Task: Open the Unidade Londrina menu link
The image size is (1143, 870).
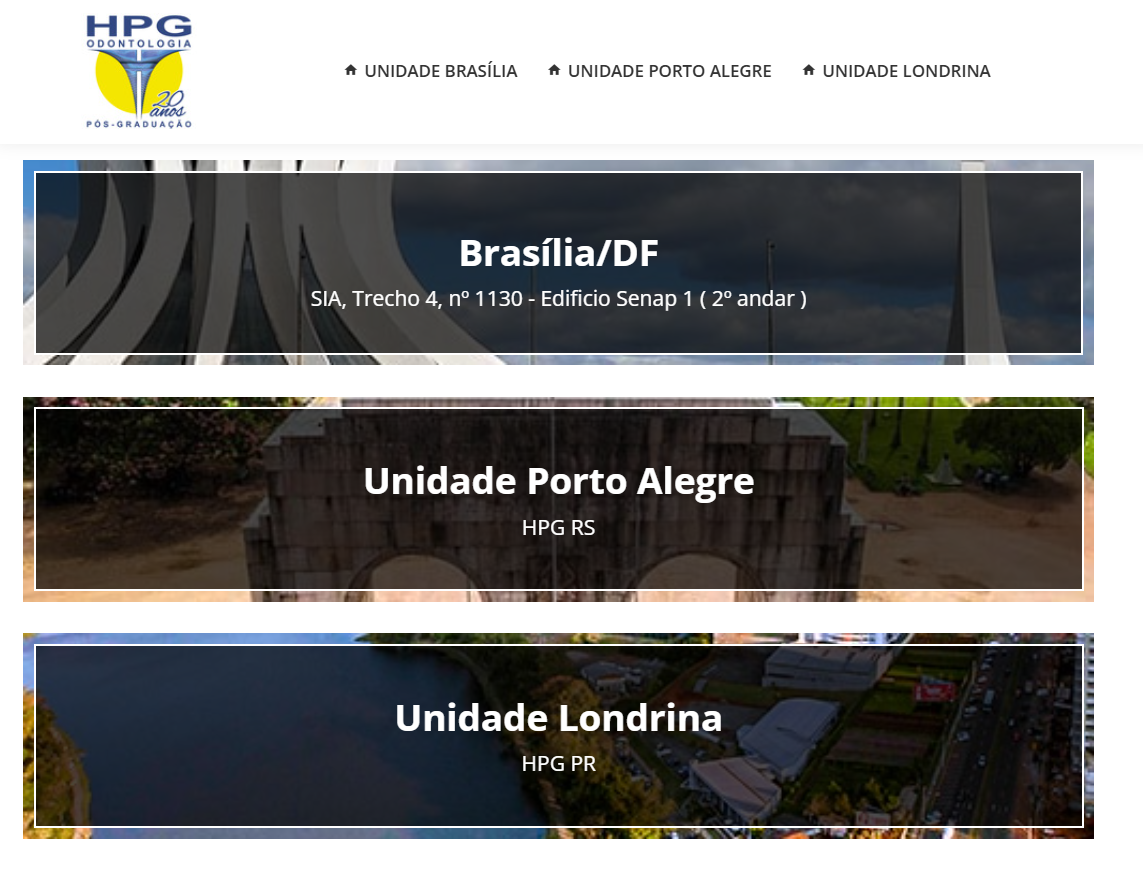Action: coord(896,71)
